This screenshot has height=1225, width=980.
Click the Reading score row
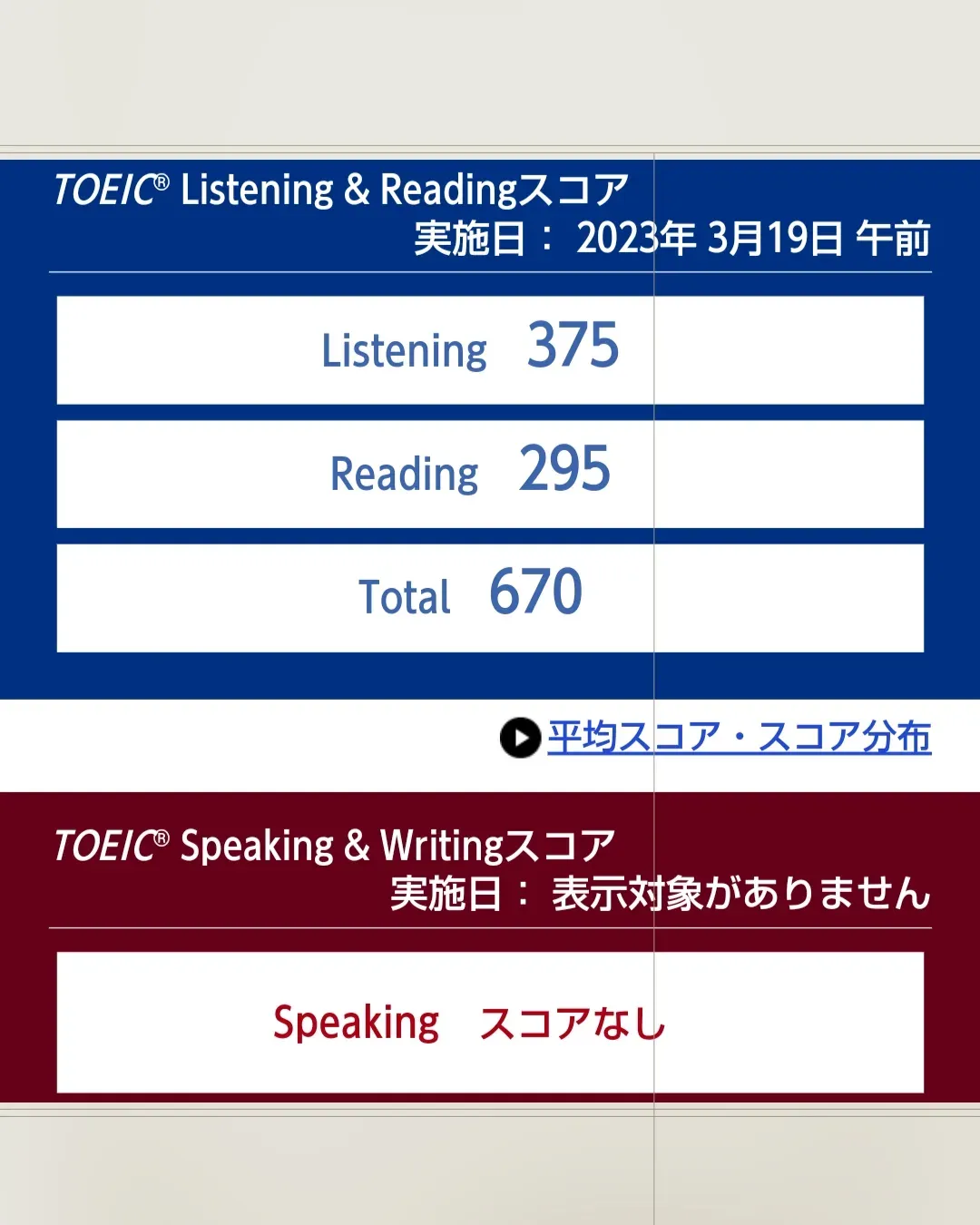click(x=490, y=472)
